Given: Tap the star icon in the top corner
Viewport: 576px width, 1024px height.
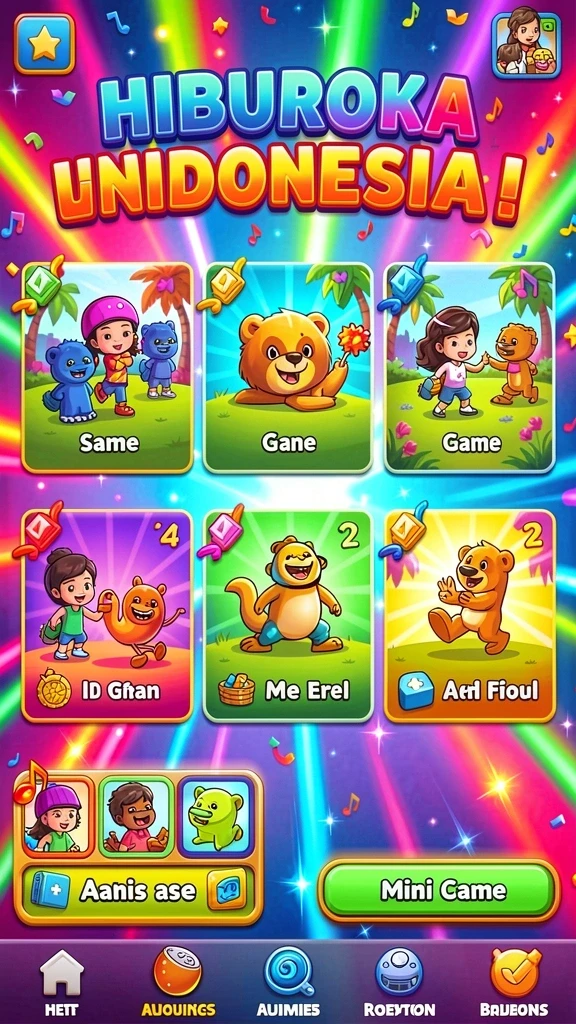Looking at the screenshot, I should (x=44, y=44).
